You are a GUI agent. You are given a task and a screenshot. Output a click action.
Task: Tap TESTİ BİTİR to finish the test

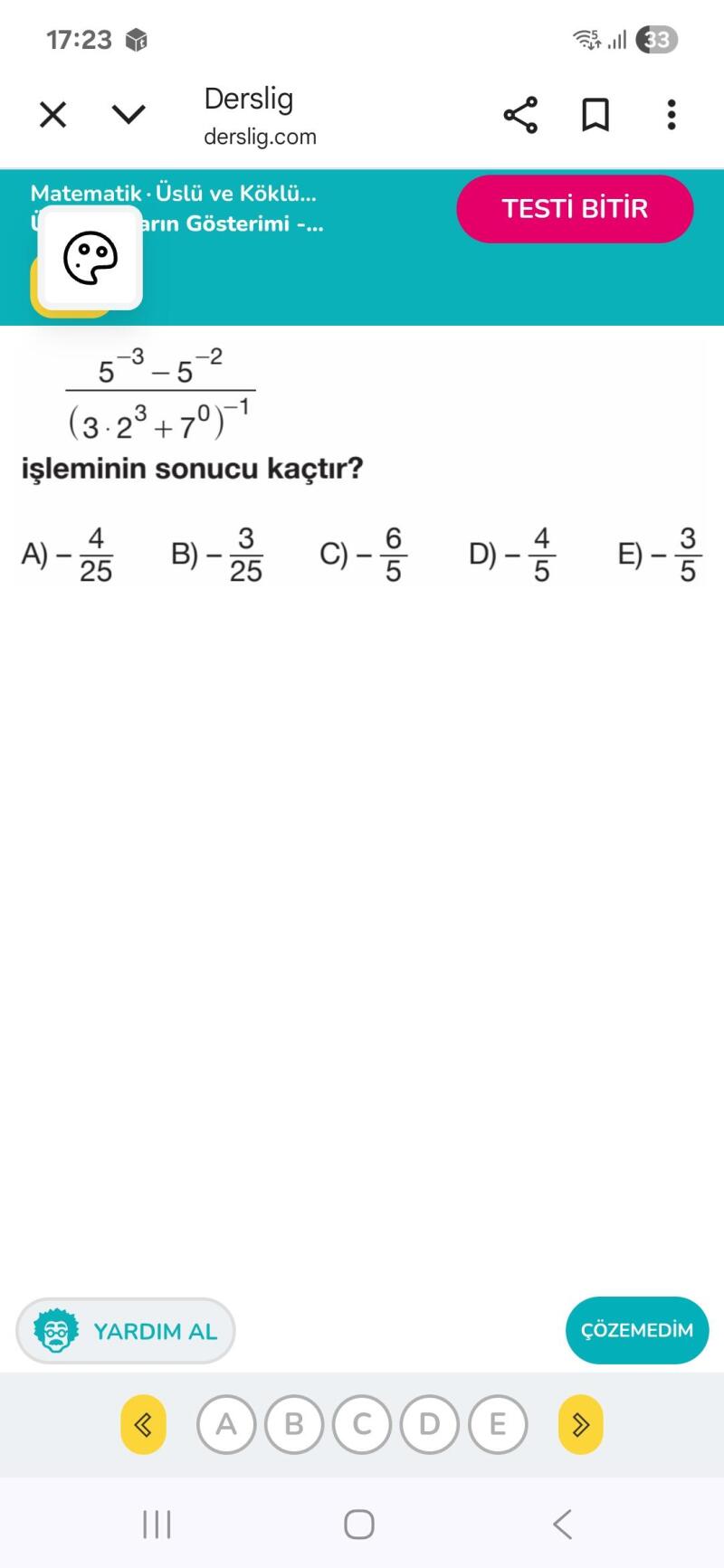[x=575, y=209]
